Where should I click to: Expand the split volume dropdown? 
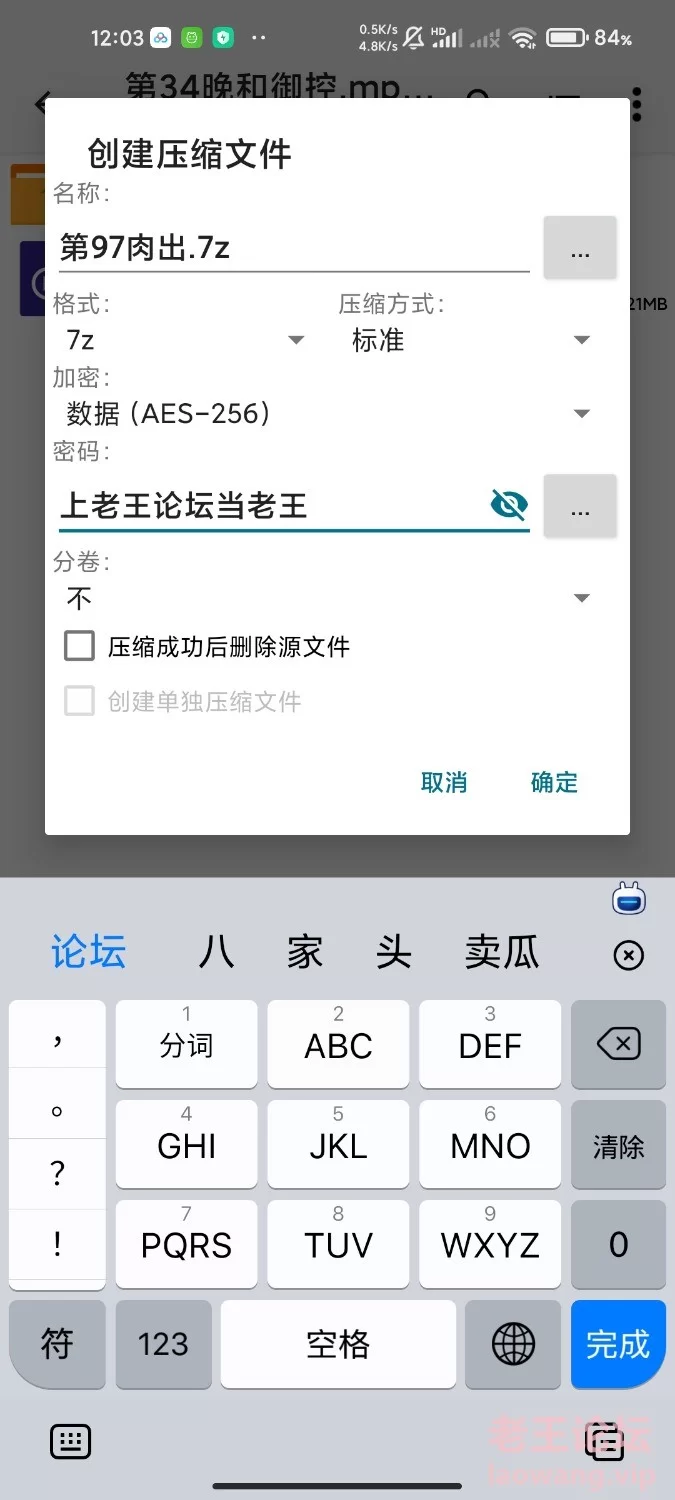coord(328,598)
